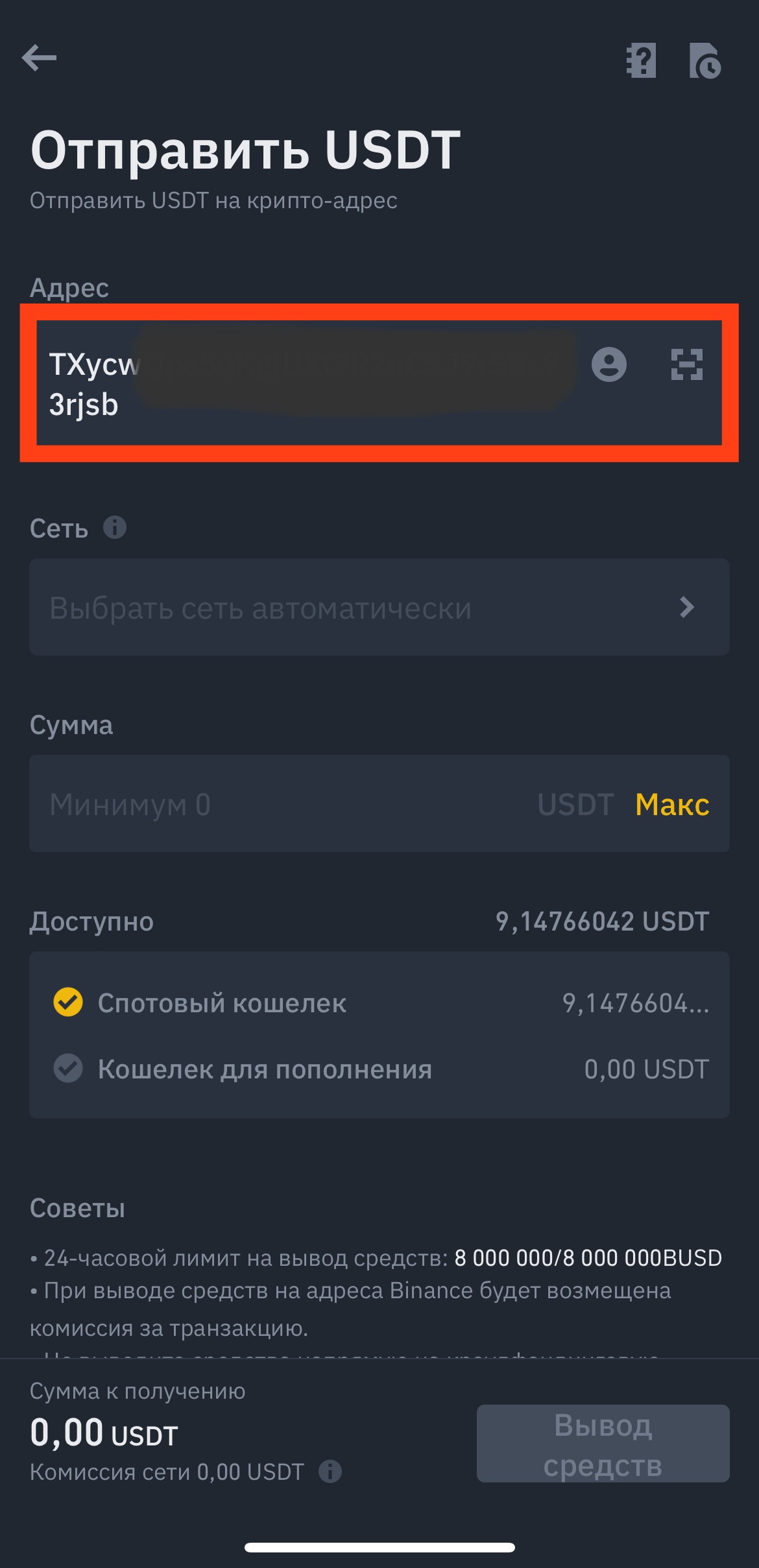
Task: Open the help FAQ icon
Action: [641, 60]
